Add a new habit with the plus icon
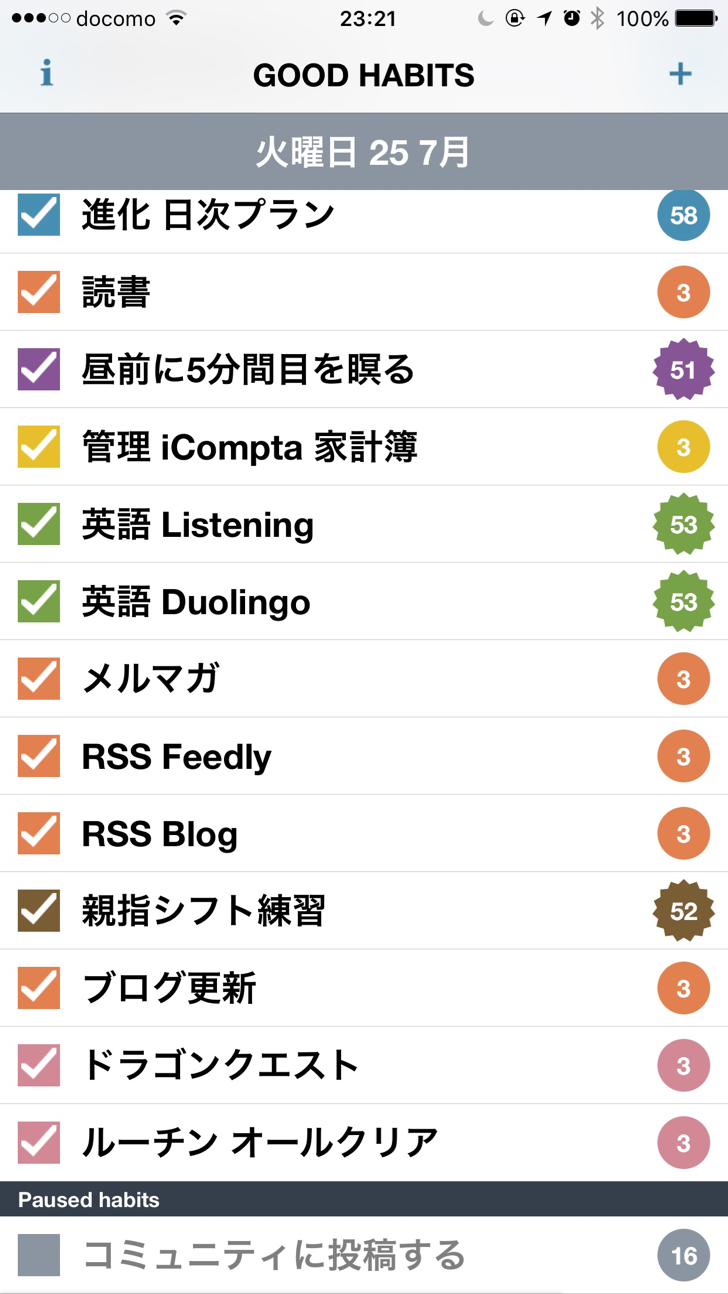Image resolution: width=728 pixels, height=1294 pixels. pos(680,74)
